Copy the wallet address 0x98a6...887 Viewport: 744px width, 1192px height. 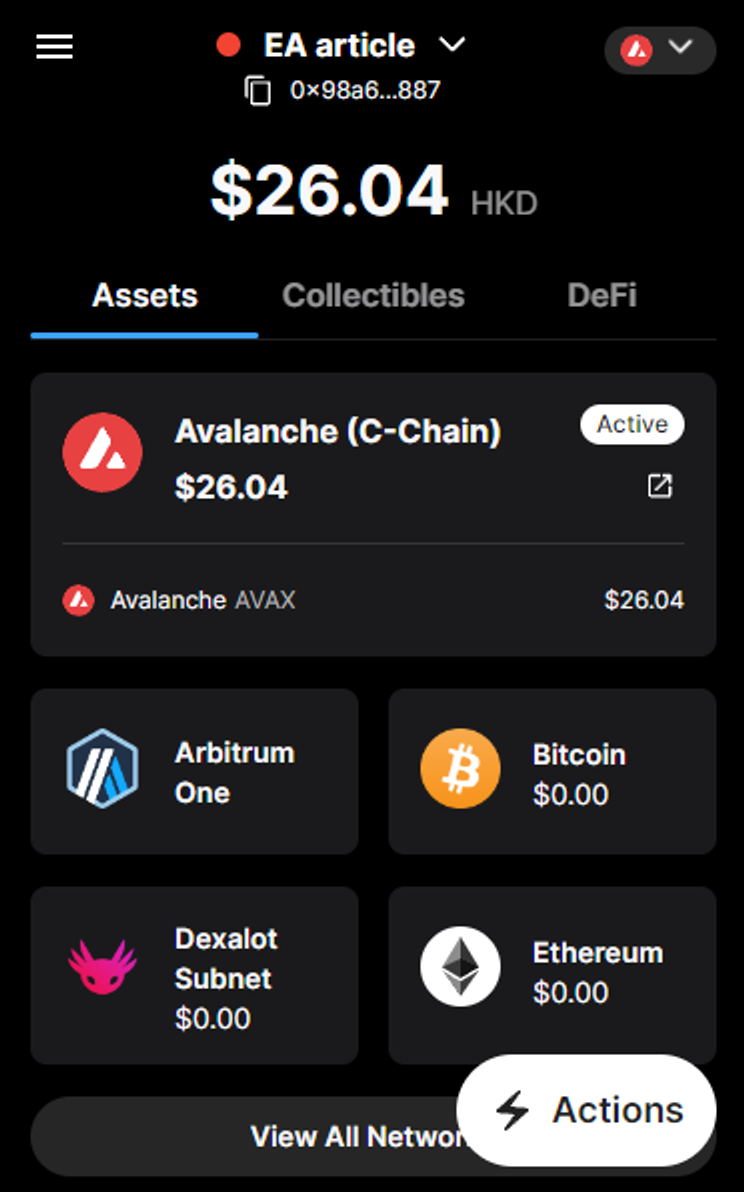[x=258, y=90]
